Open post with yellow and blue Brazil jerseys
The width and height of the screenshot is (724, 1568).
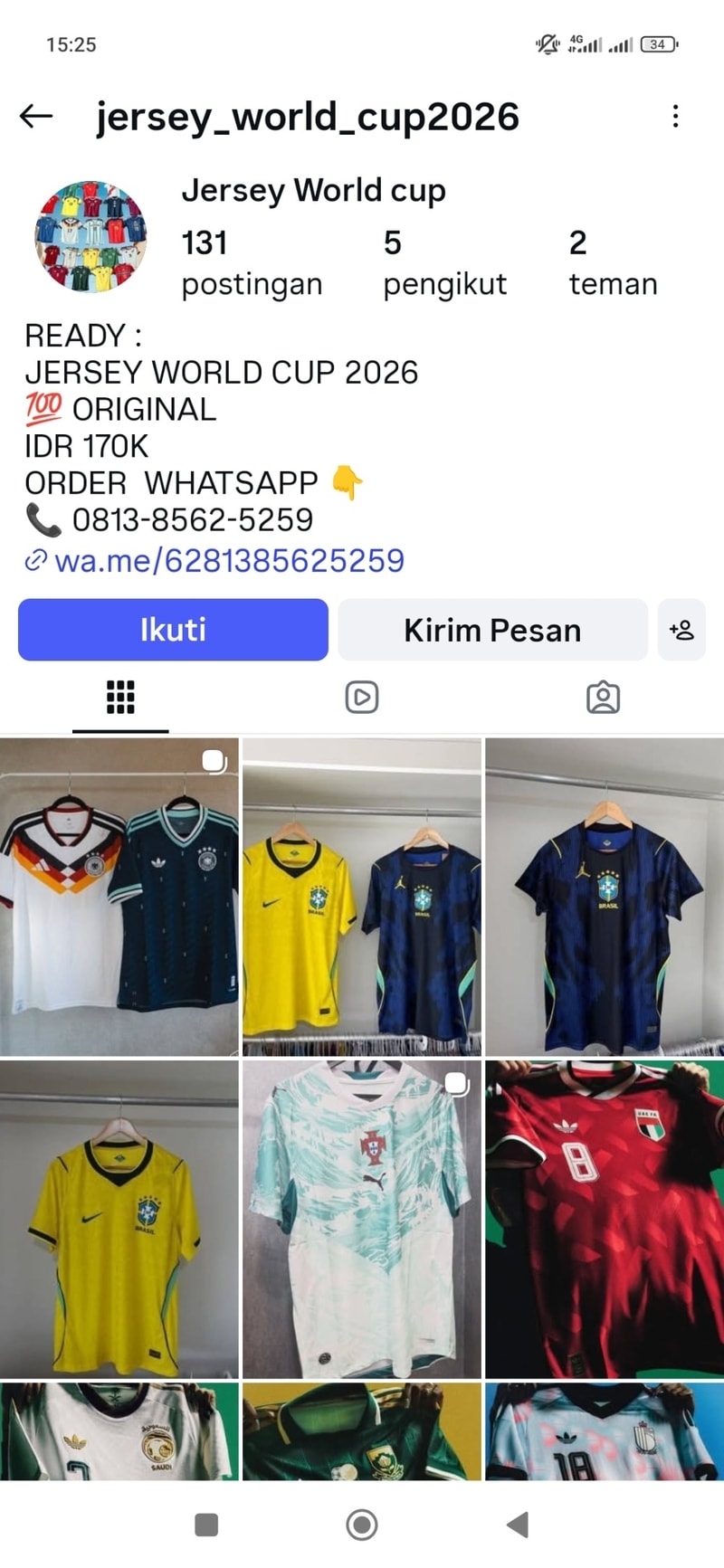click(x=362, y=898)
